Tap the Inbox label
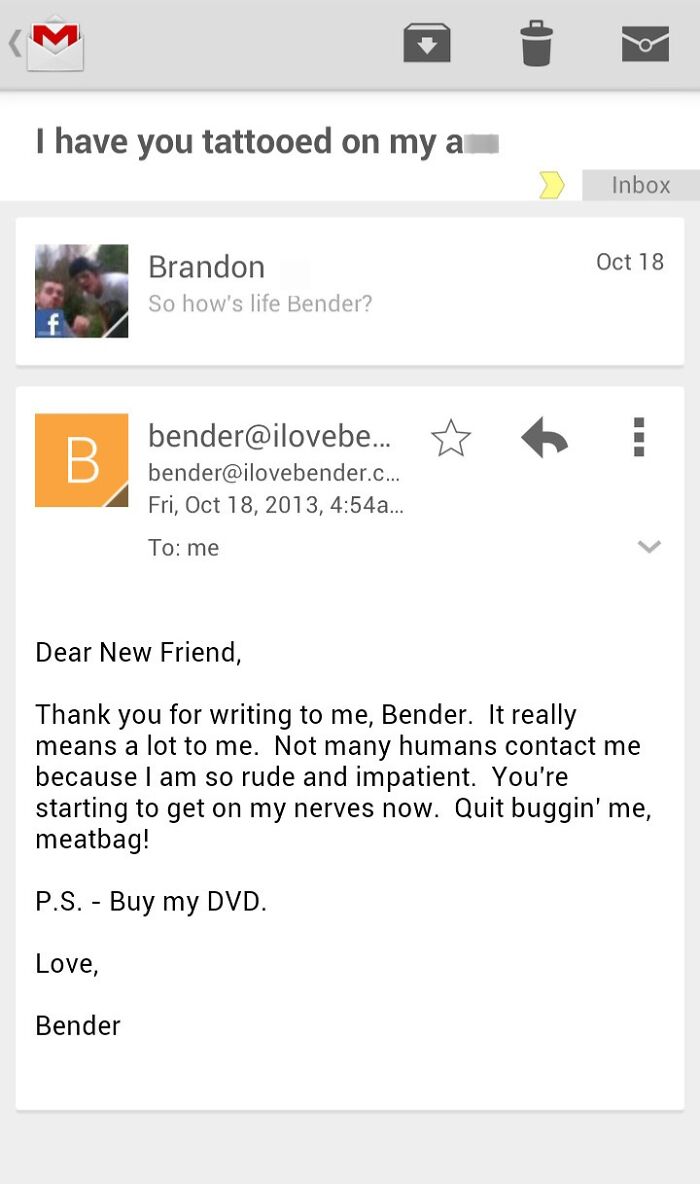Screen dimensions: 700x1184 pos(640,185)
